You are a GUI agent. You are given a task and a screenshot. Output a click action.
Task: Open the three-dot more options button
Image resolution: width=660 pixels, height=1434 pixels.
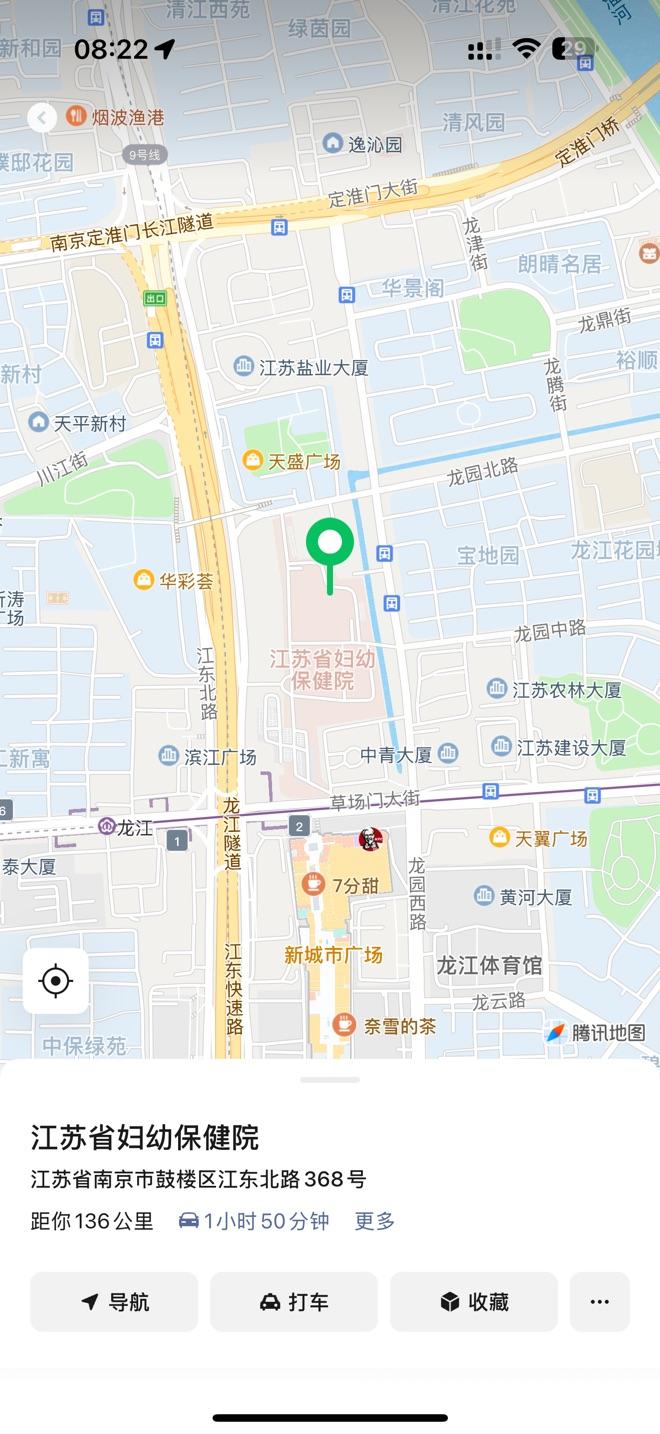[x=600, y=1301]
